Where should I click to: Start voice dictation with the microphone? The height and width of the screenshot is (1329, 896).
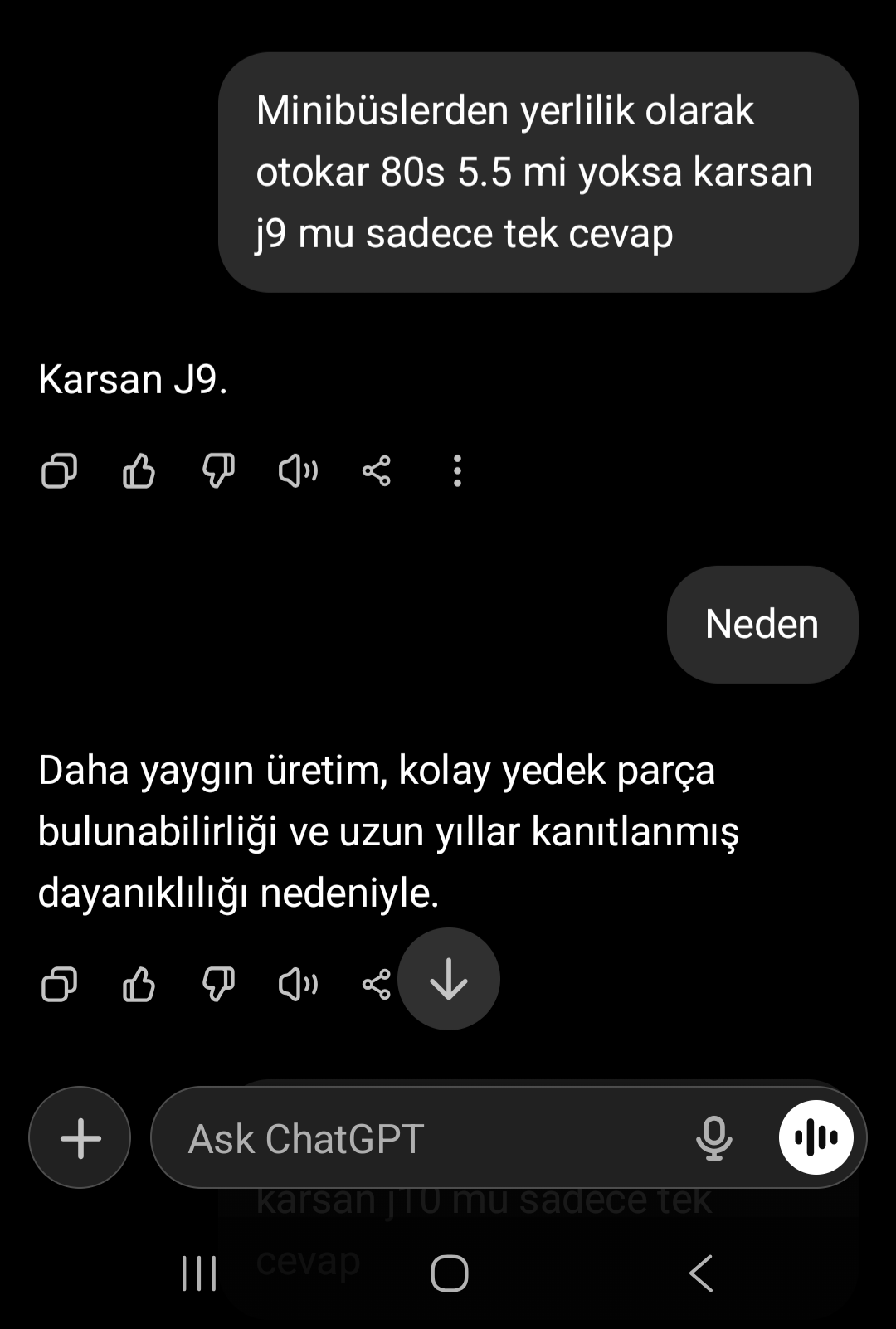point(713,1138)
